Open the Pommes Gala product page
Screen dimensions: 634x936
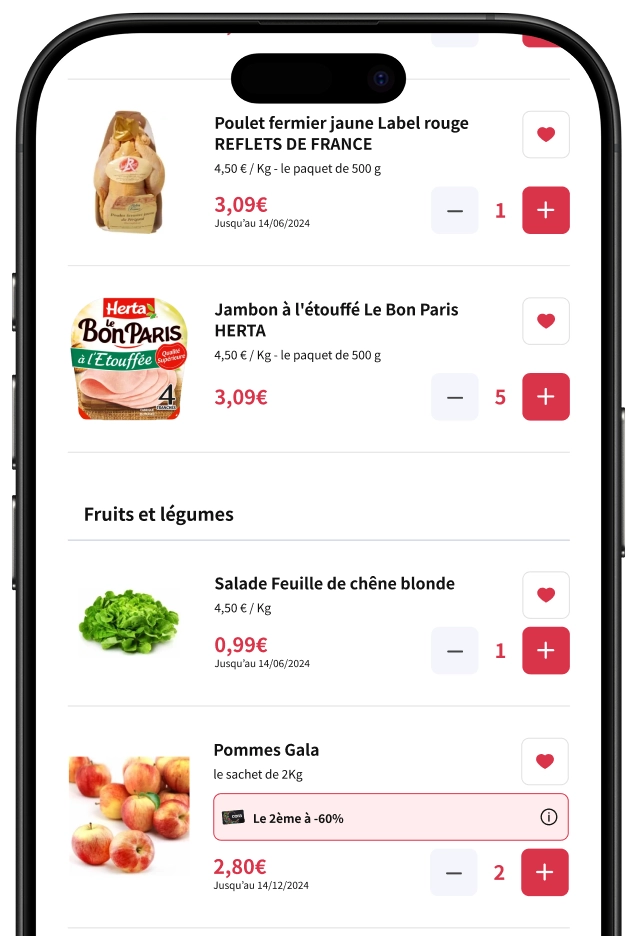pyautogui.click(x=266, y=750)
